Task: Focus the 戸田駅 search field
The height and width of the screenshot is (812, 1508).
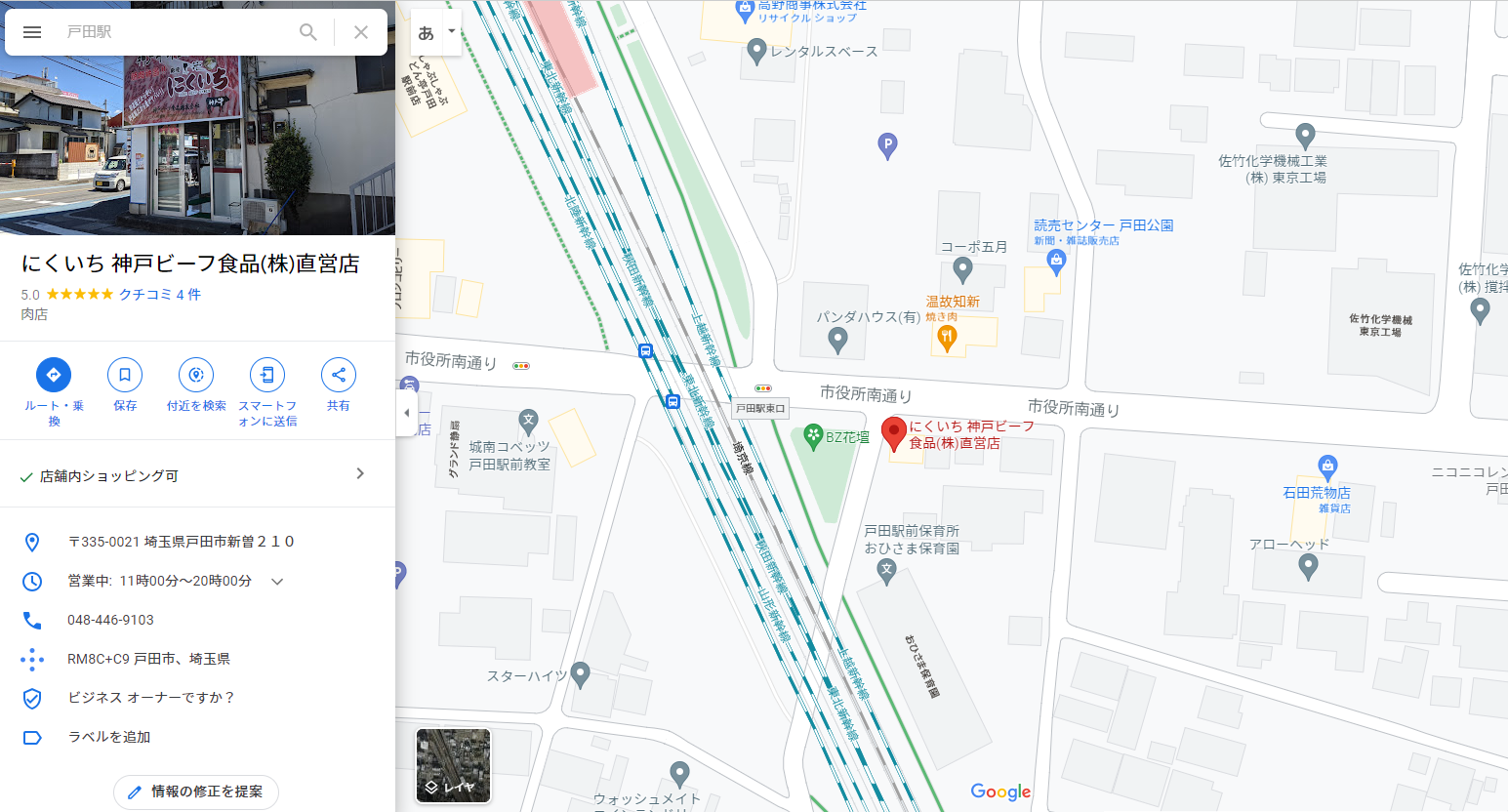Action: (x=176, y=32)
